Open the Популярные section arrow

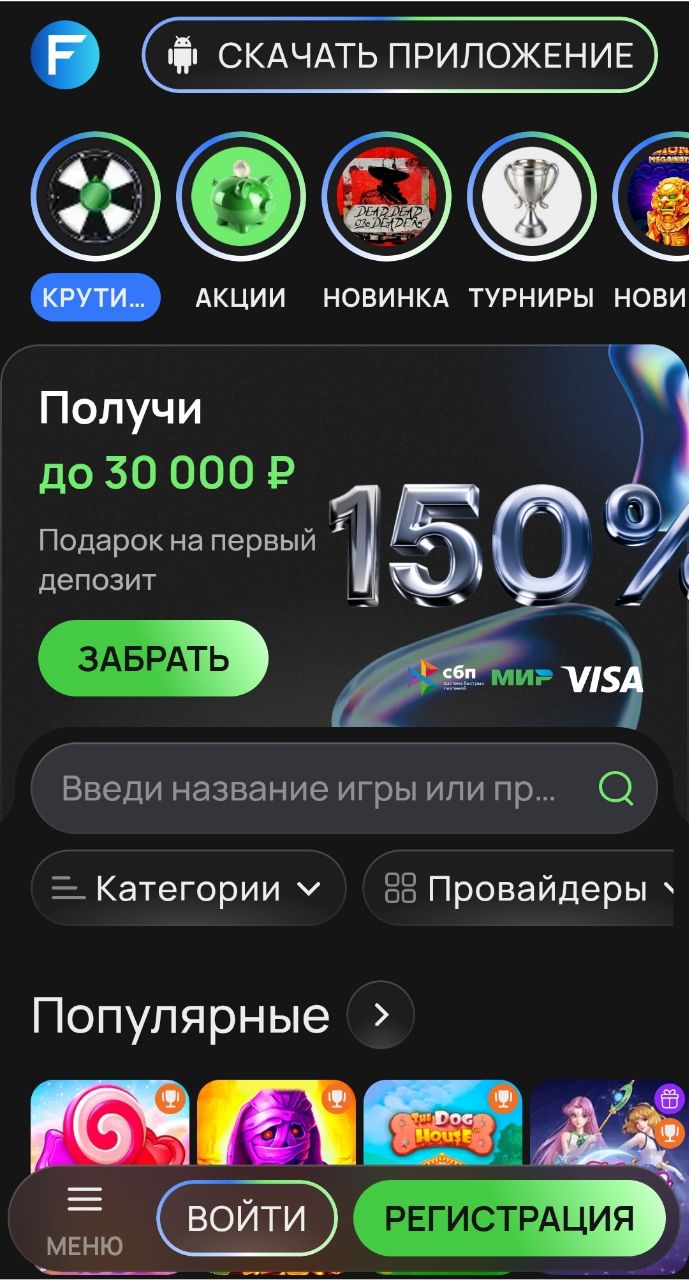(380, 1016)
